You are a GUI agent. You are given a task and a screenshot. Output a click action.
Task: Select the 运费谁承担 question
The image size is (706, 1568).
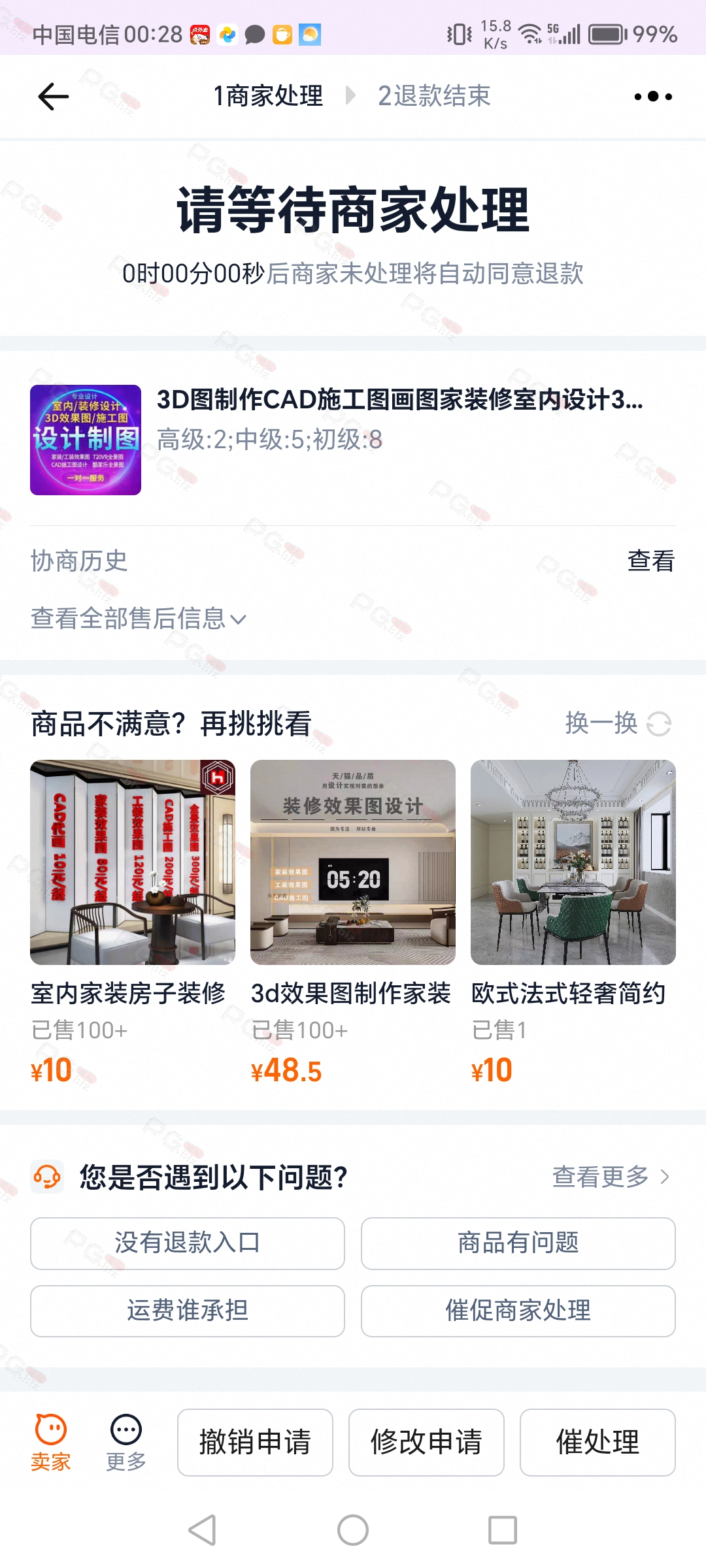(x=188, y=1311)
